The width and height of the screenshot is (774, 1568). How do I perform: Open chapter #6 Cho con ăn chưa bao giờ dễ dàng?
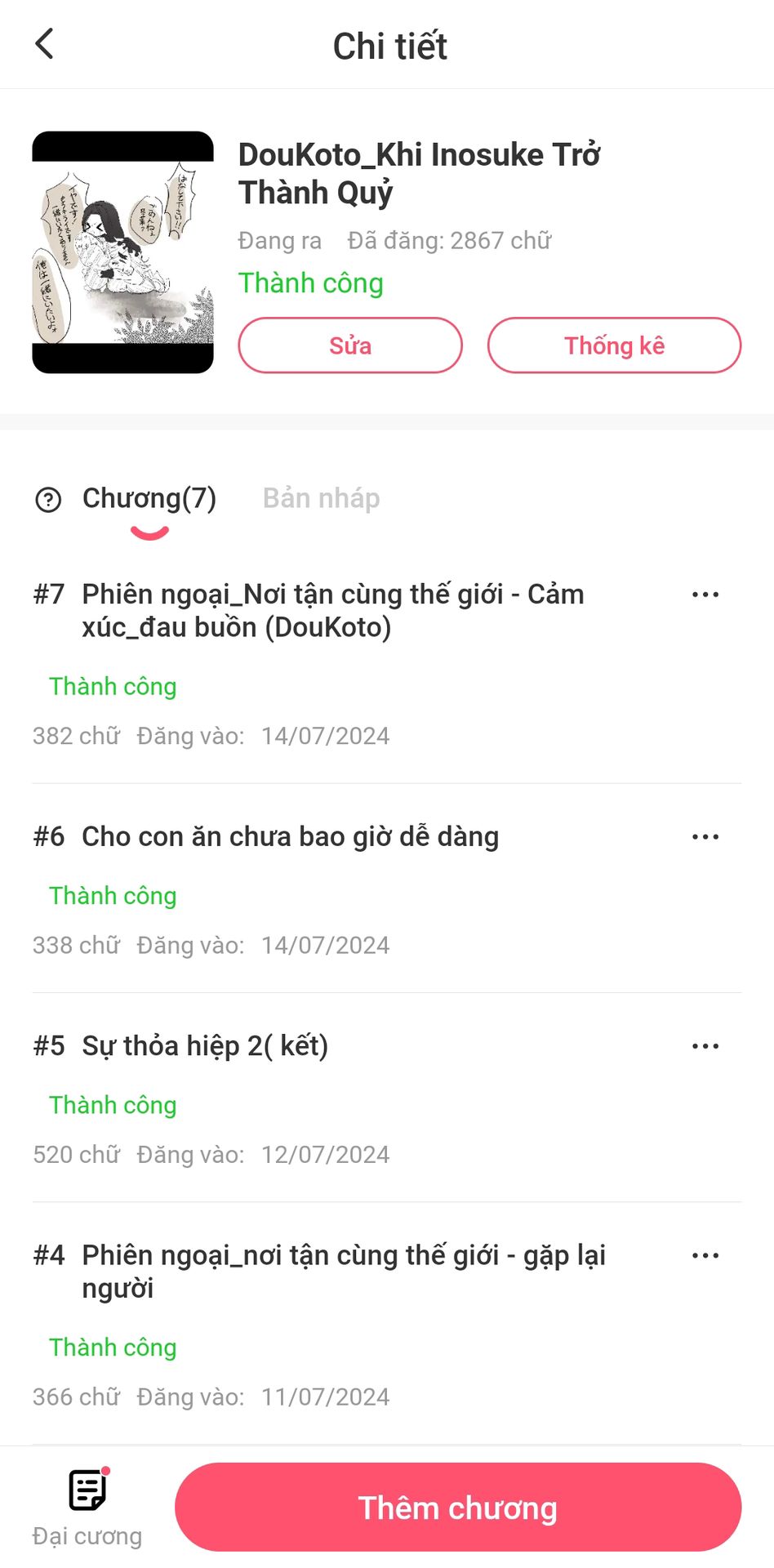coord(290,837)
